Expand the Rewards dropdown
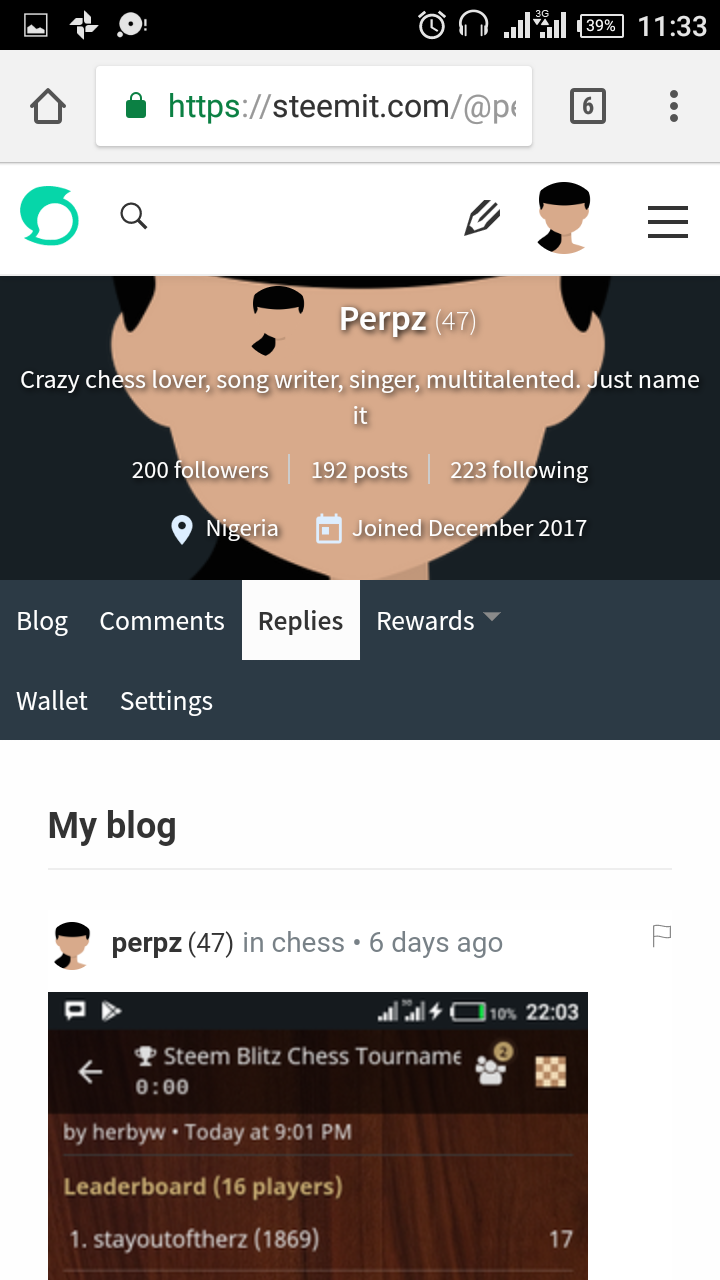The height and width of the screenshot is (1280, 720). (x=438, y=620)
